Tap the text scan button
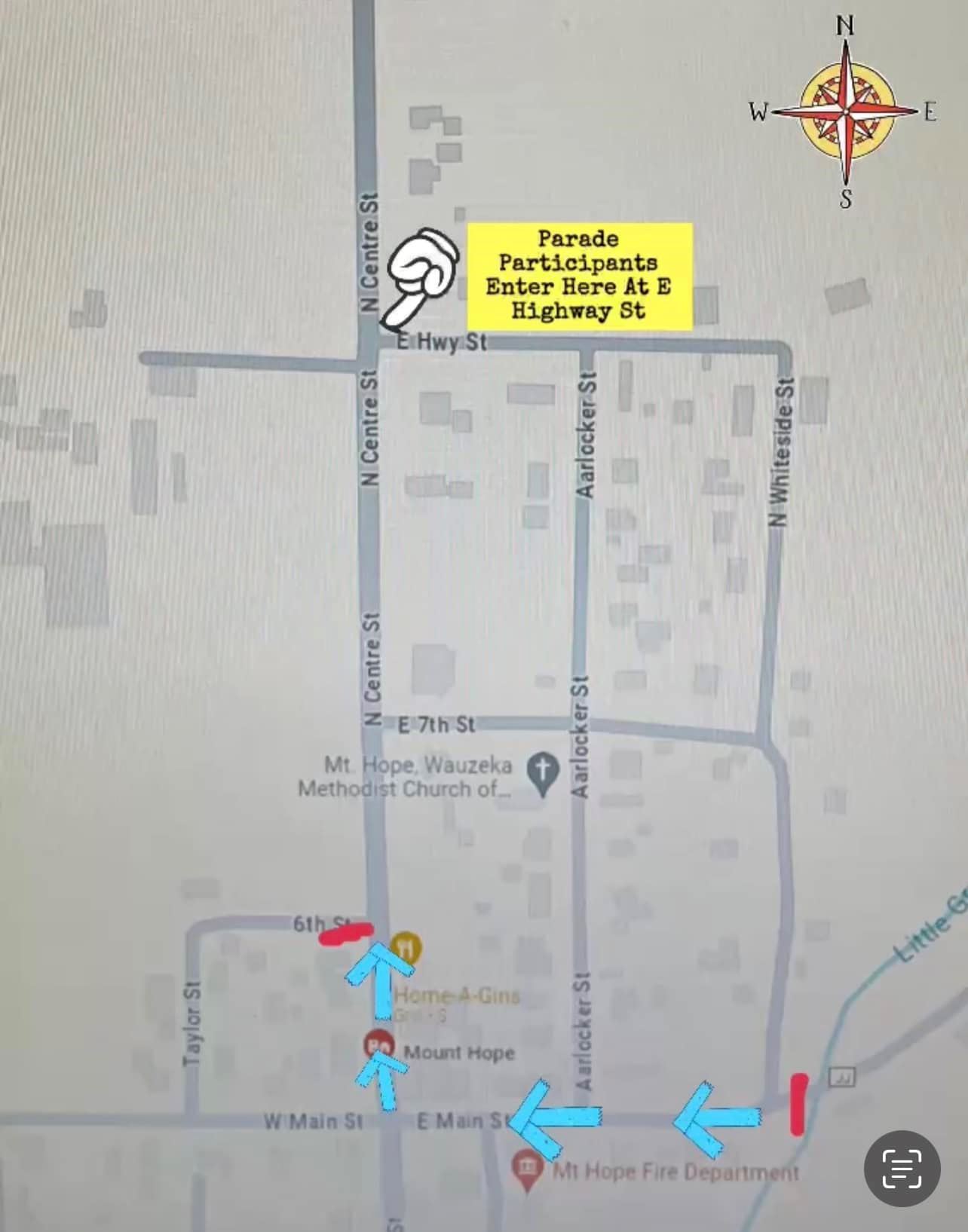Image resolution: width=968 pixels, height=1232 pixels. [x=902, y=1169]
